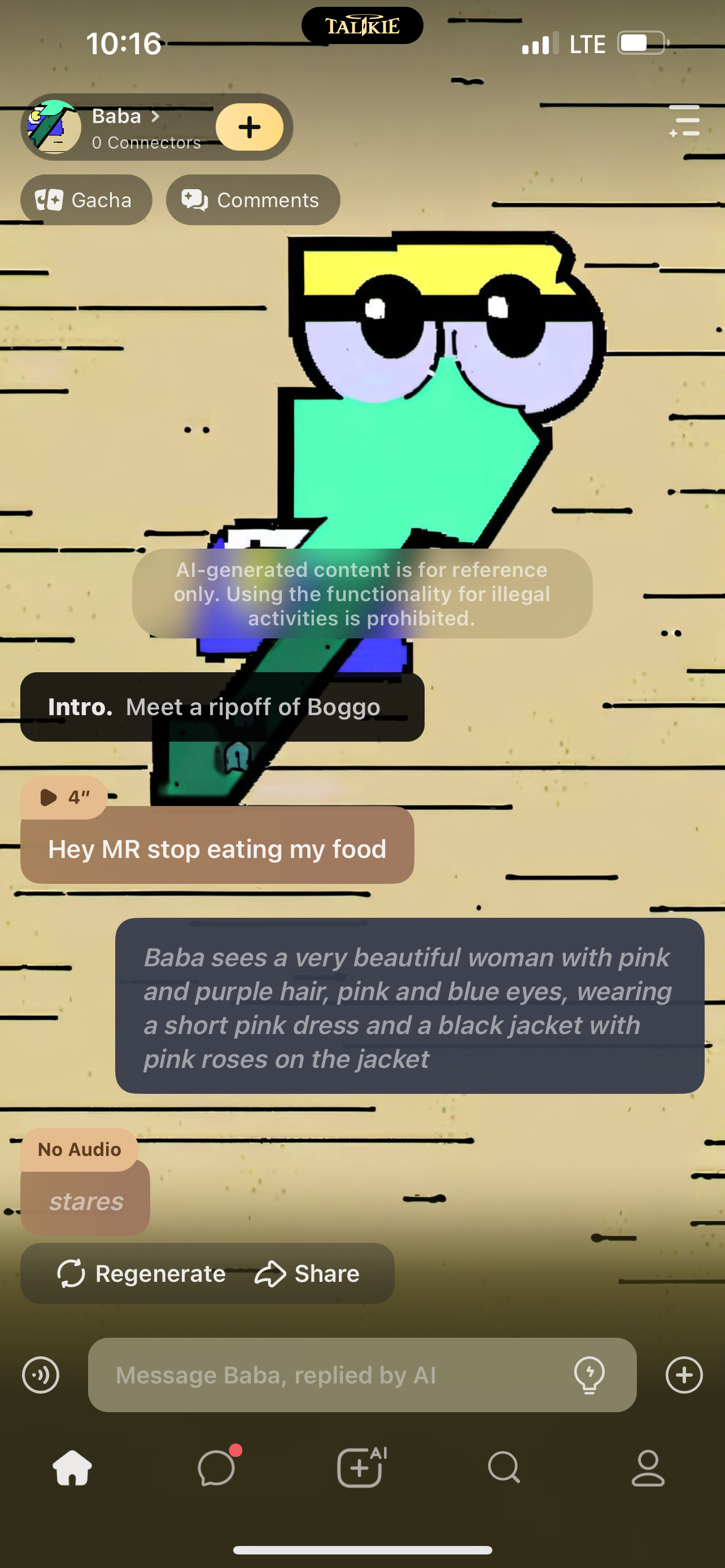Open the plus attachment options
Viewport: 725px width, 1568px height.
684,1374
